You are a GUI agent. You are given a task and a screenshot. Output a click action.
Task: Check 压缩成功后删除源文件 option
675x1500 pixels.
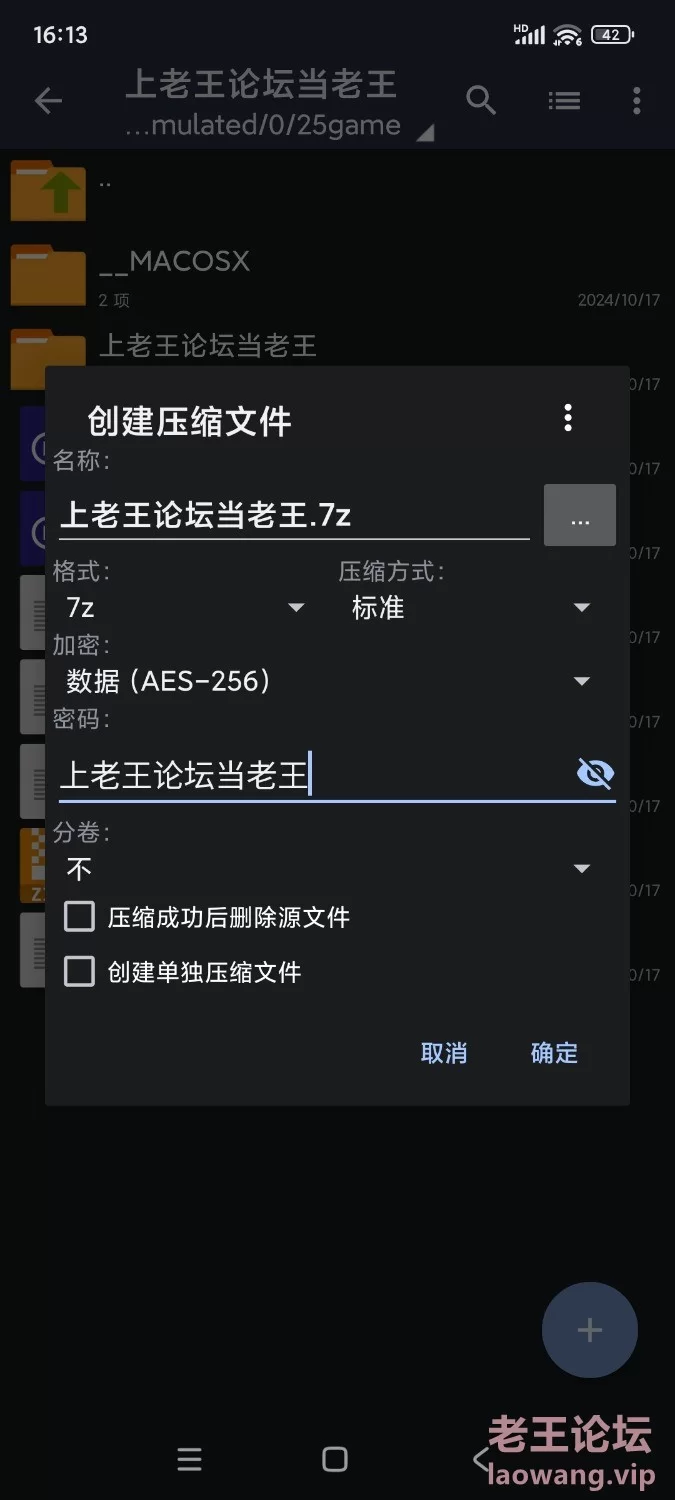[80, 916]
